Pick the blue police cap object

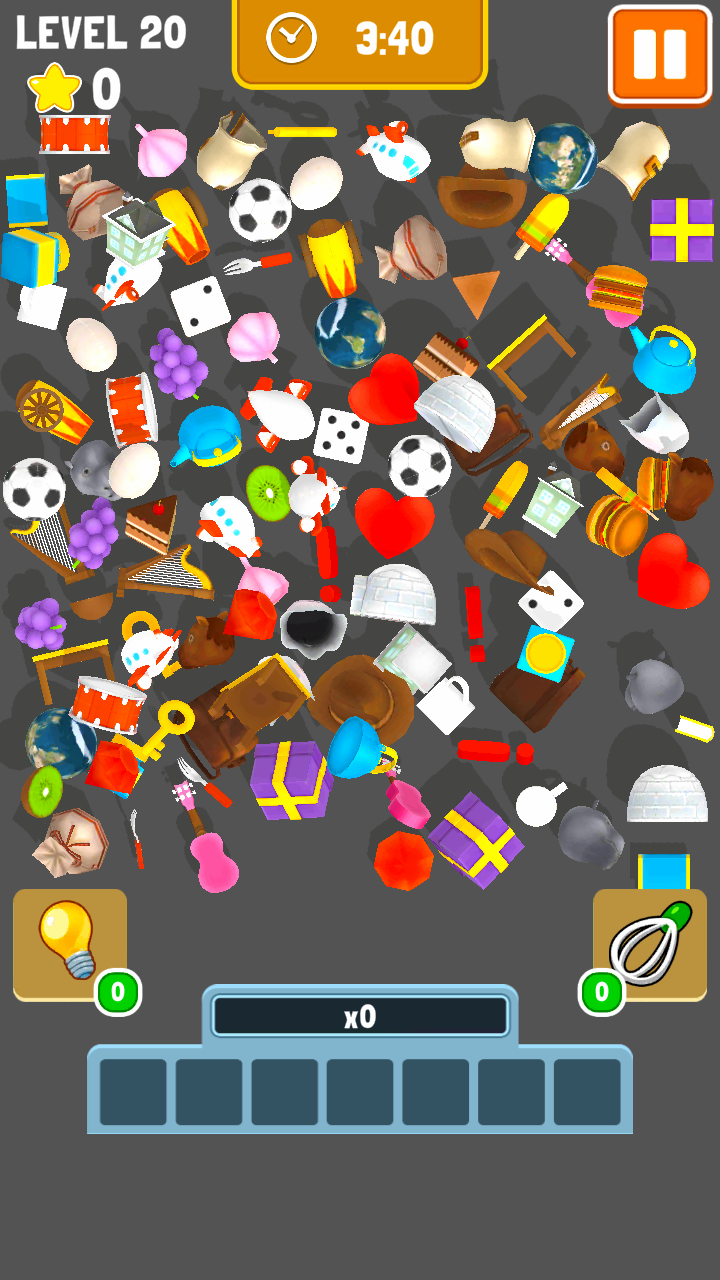208,435
